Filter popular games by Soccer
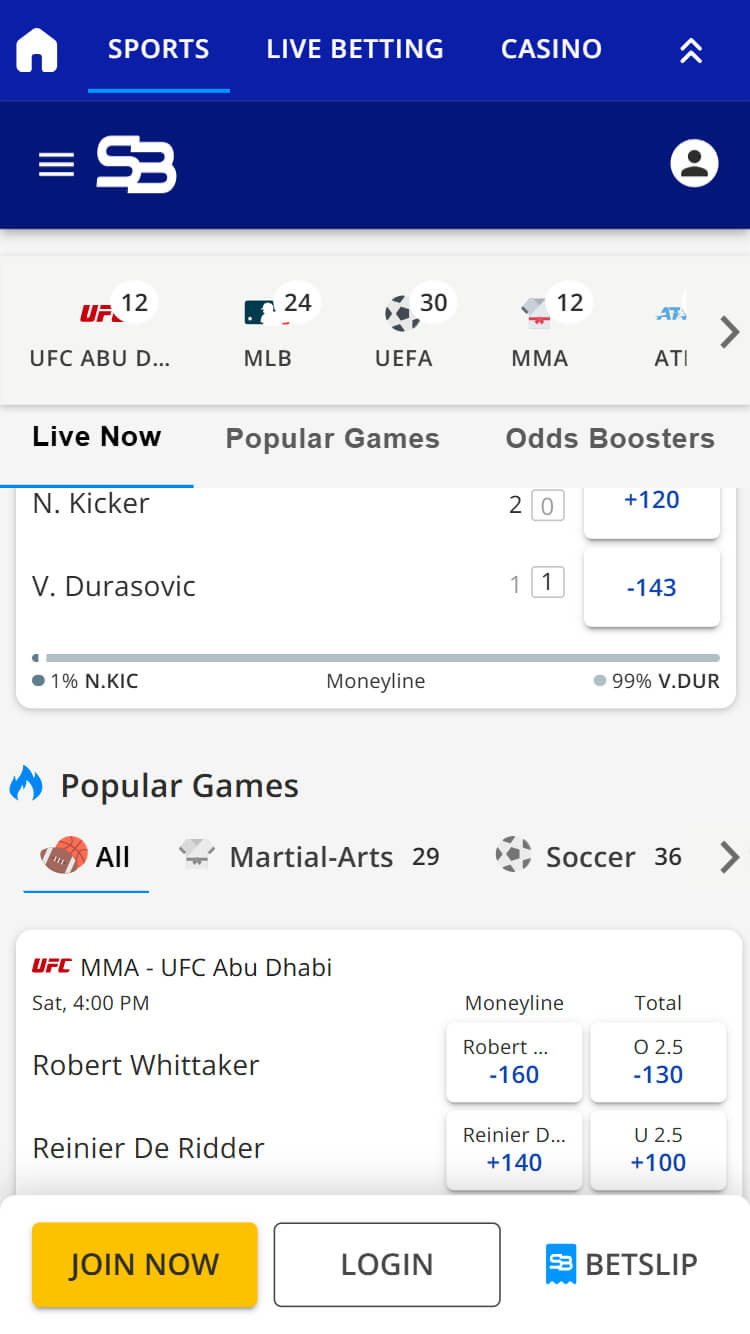This screenshot has height=1334, width=750. (588, 857)
